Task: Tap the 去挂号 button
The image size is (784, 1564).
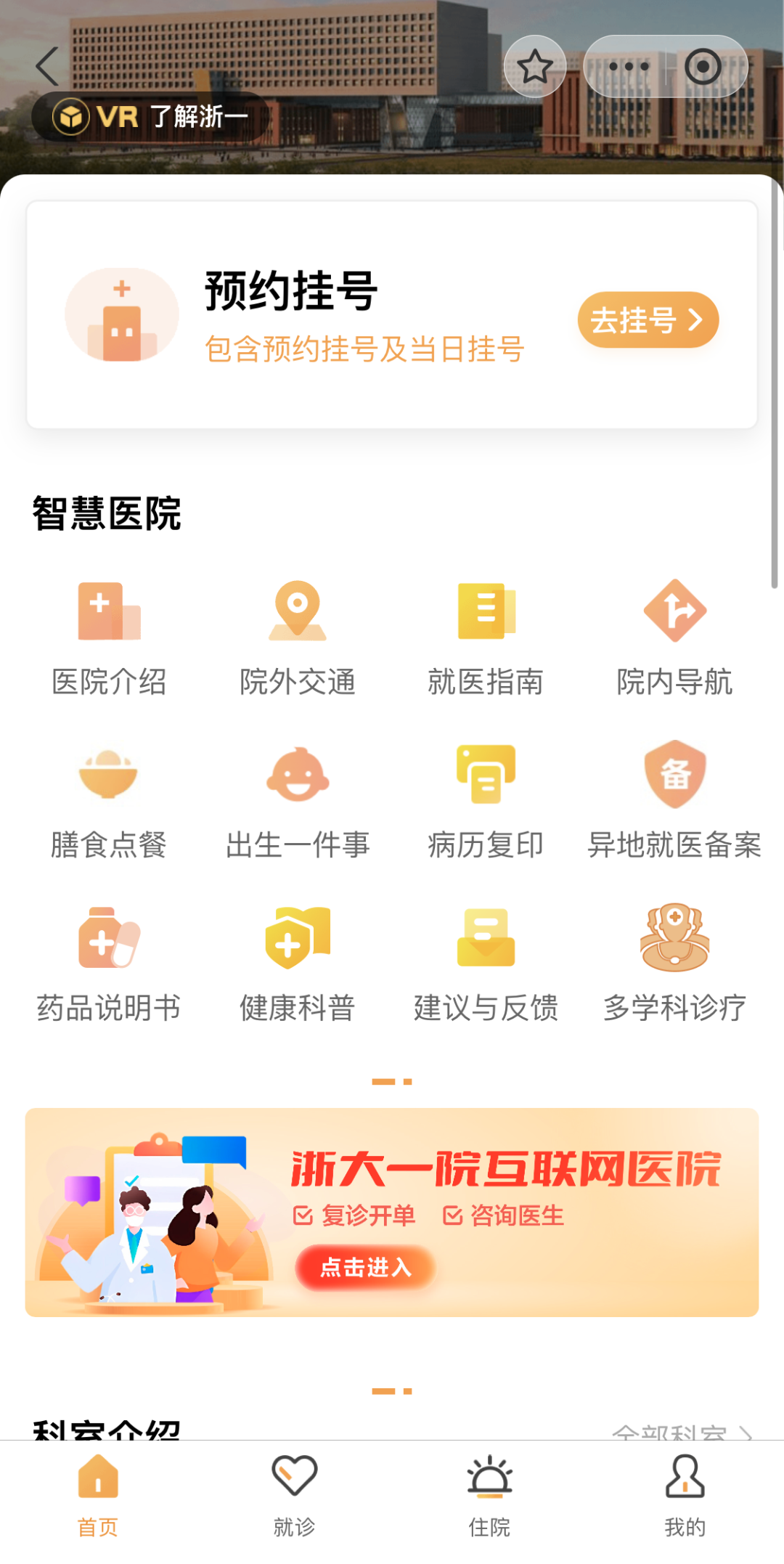Action: pos(648,320)
